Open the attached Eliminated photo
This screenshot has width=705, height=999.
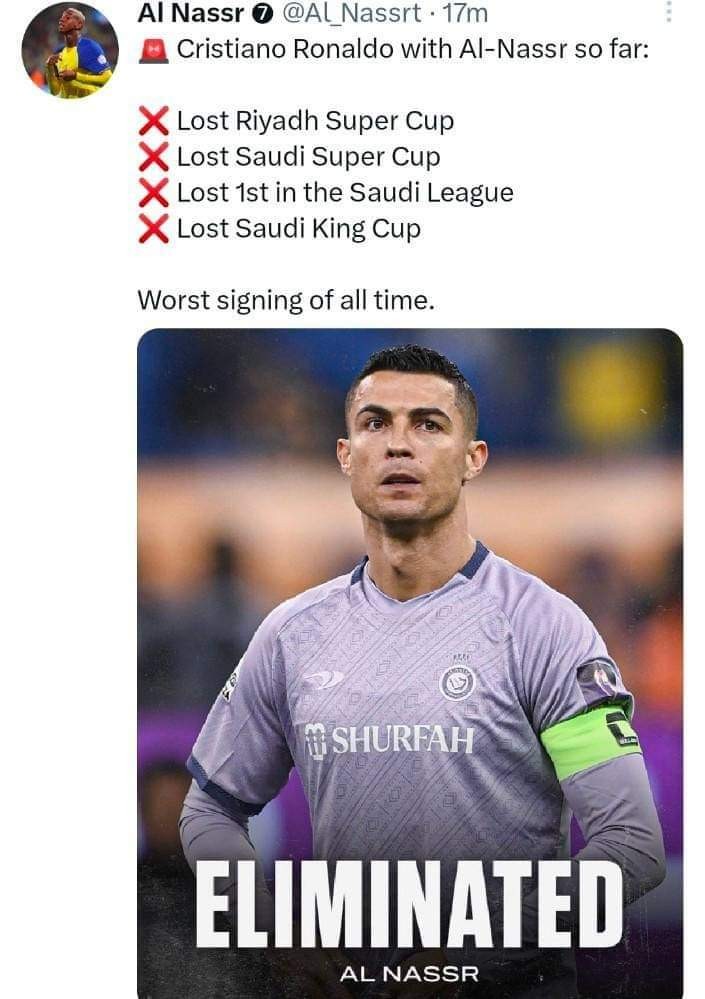point(409,660)
